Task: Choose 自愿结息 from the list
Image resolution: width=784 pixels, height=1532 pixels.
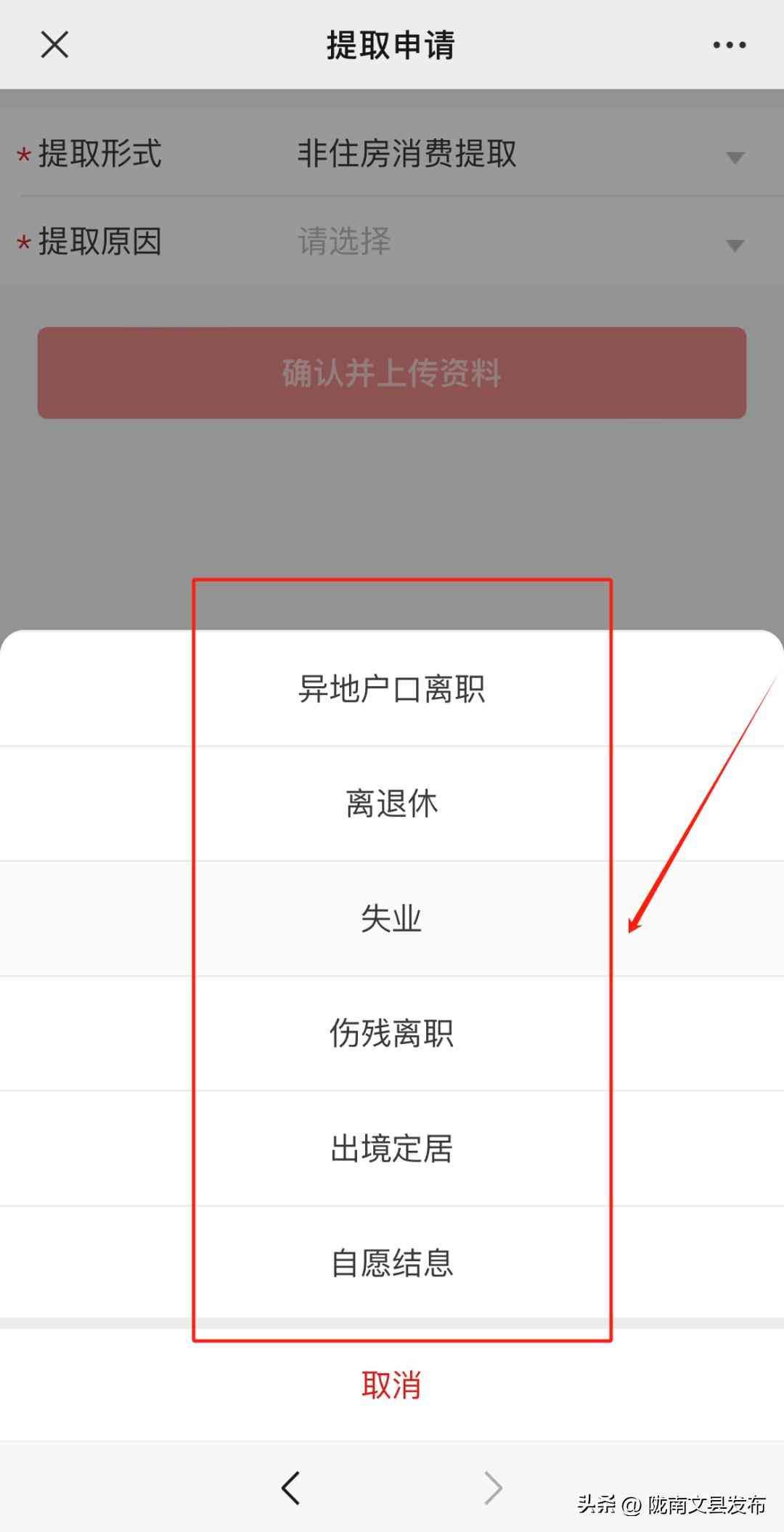Action: (391, 1263)
